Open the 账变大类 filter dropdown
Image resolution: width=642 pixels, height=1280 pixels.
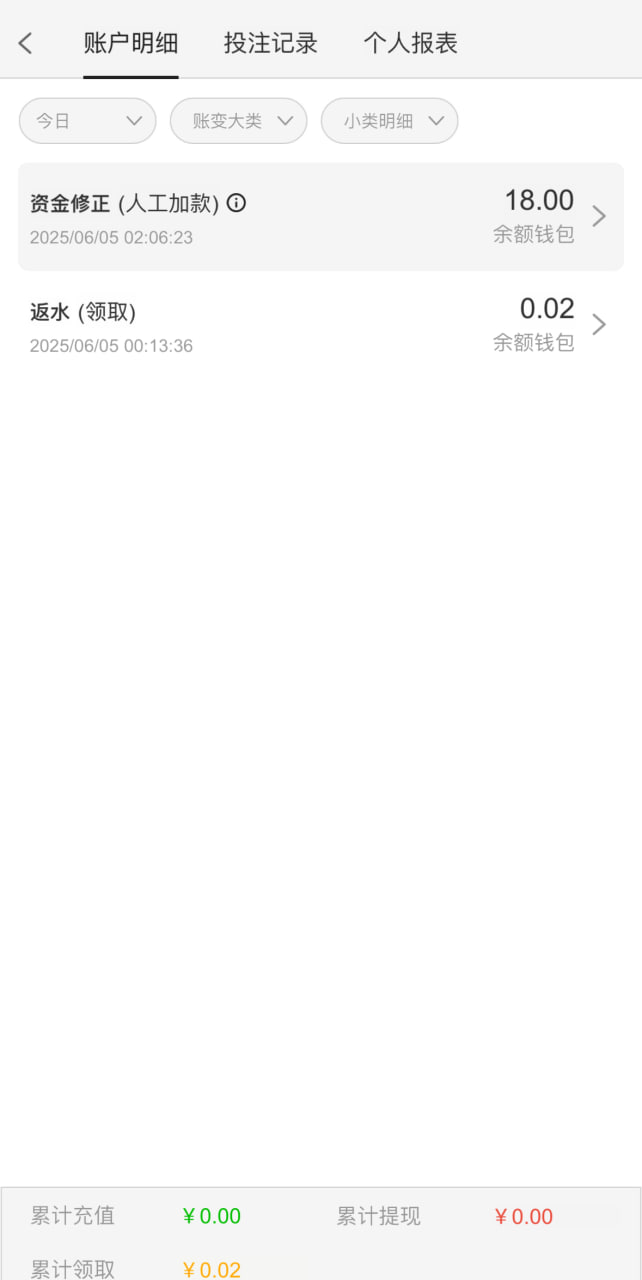(238, 121)
